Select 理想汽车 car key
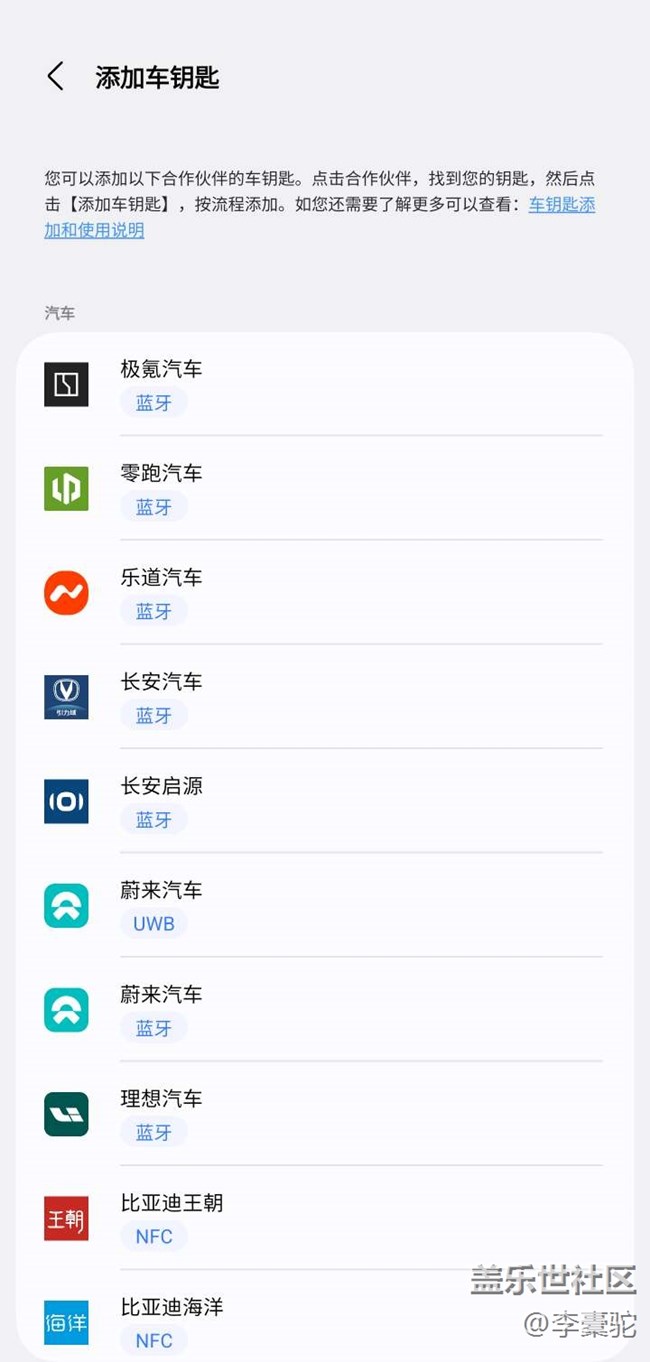The image size is (650, 1362). coord(325,1114)
